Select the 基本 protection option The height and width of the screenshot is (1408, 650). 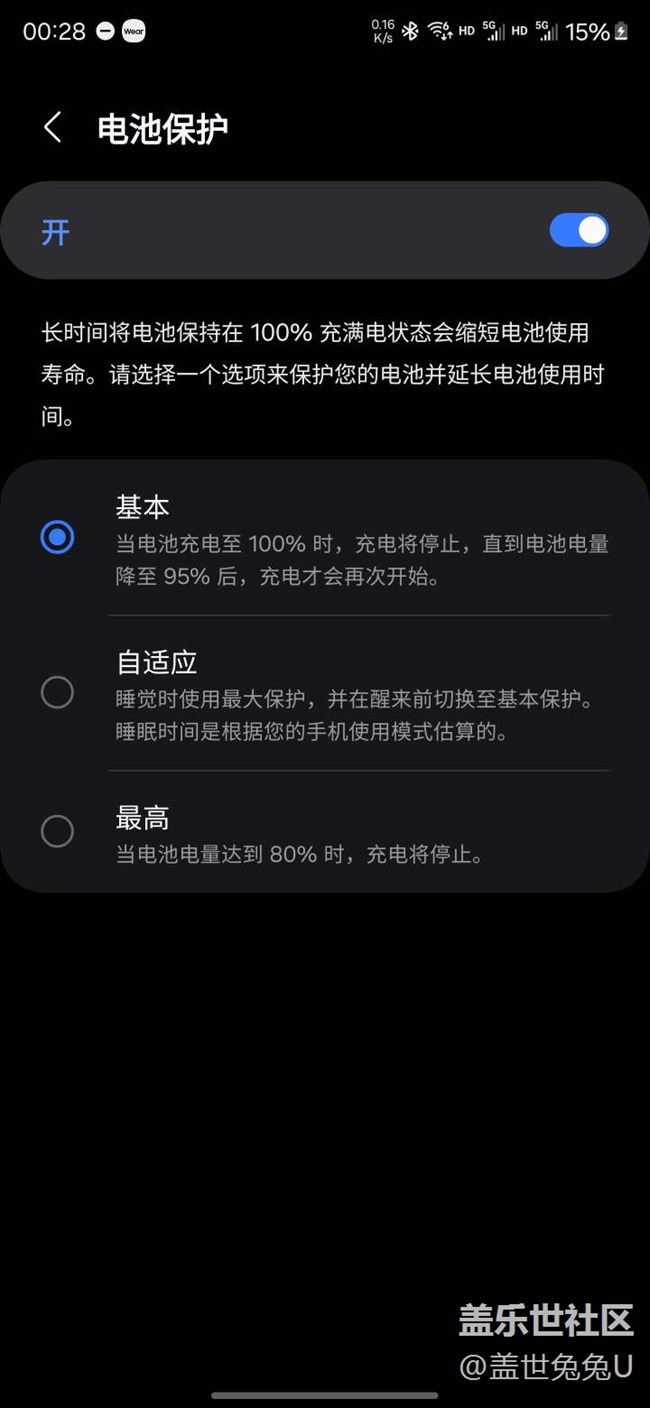pos(57,538)
